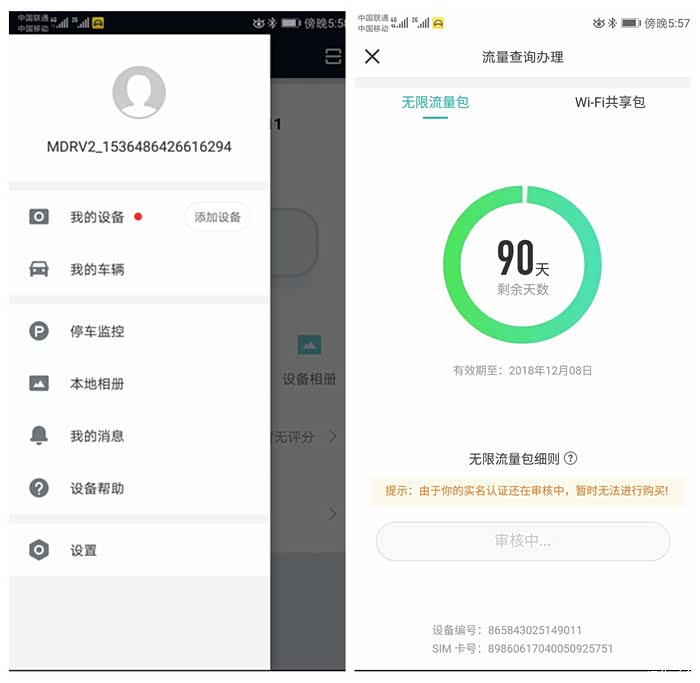Open 我的消息 messages
The image size is (700, 683).
pos(139,435)
